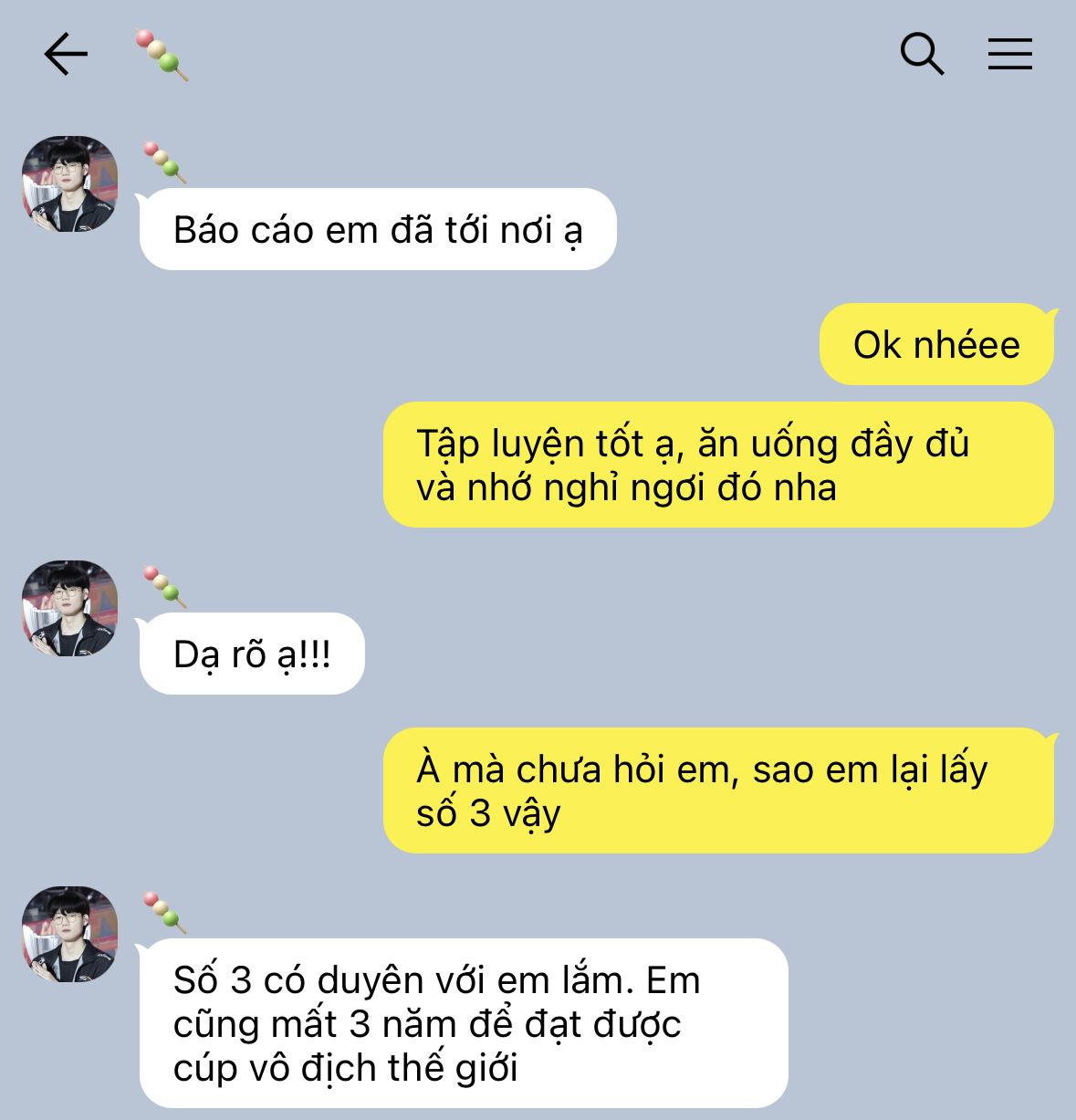Image resolution: width=1076 pixels, height=1120 pixels.
Task: Open sender's avatar beside "Báo cáo em đã tới nơi ạ"
Action: point(70,184)
